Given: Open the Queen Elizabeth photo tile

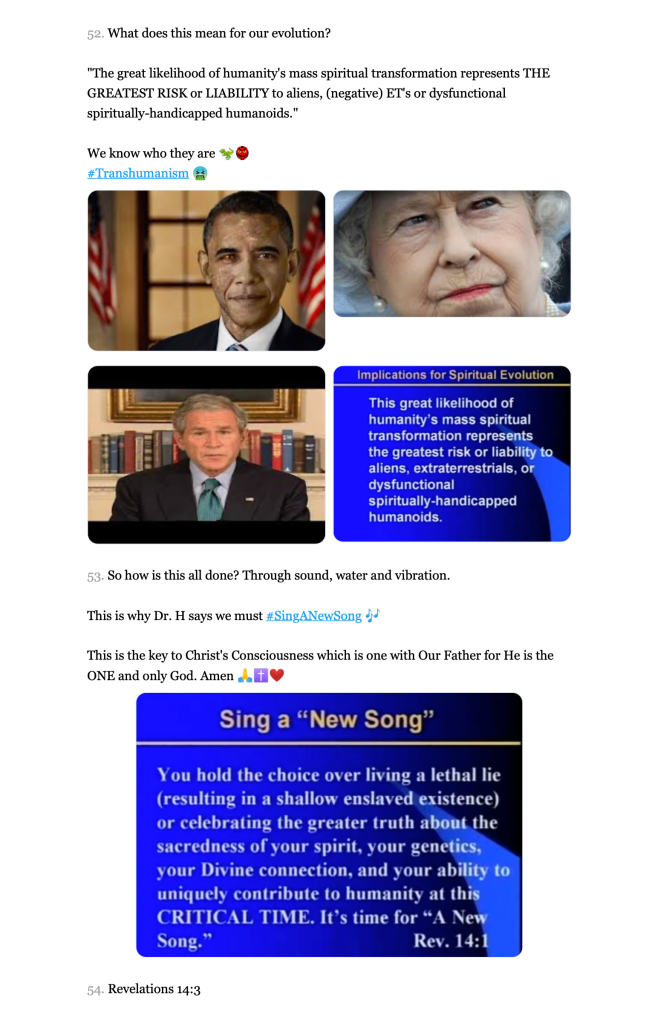Looking at the screenshot, I should [x=451, y=254].
